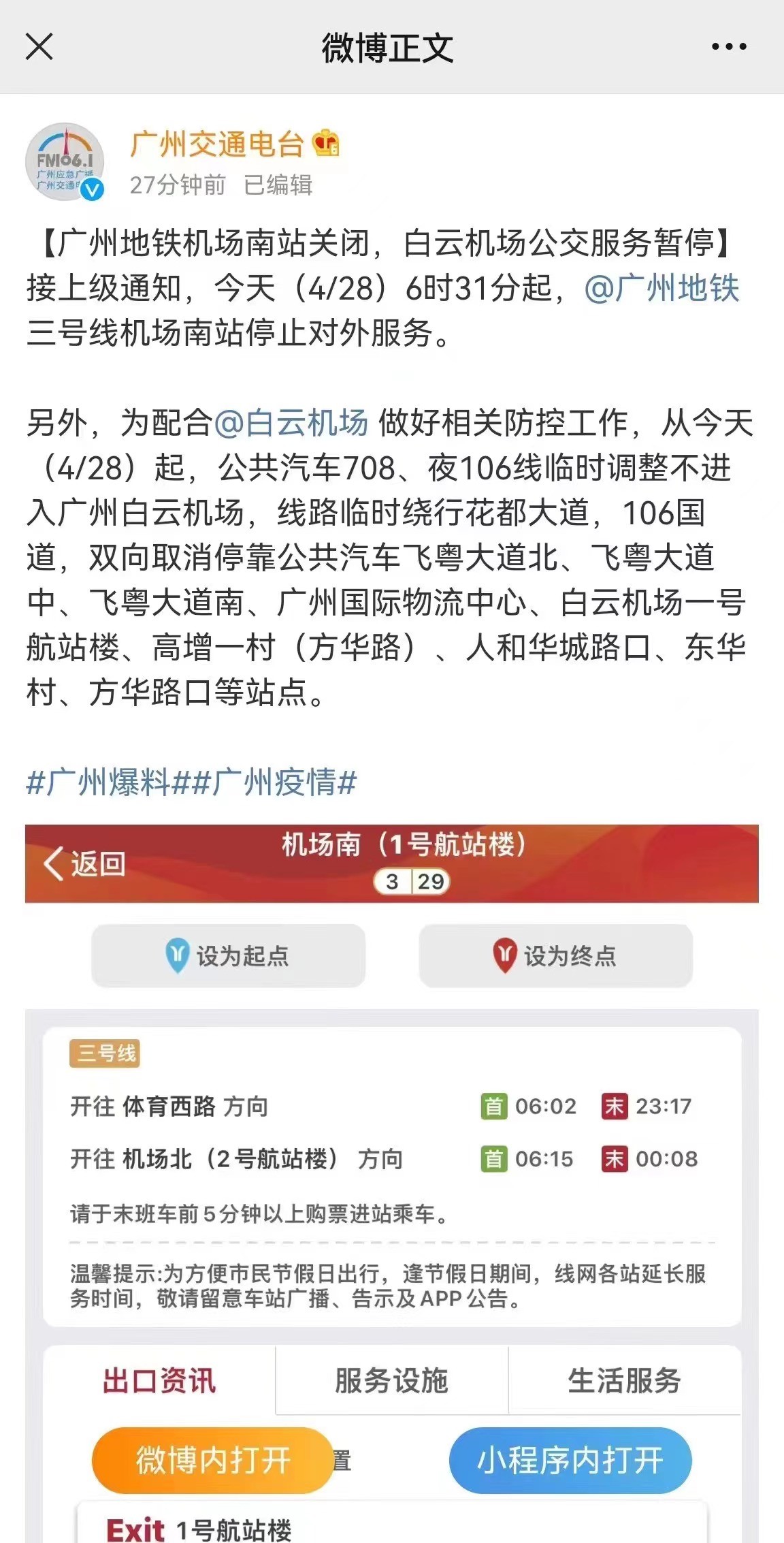Screen dimensions: 784x1543
Task: Open the @白云机场 mention link
Action: [x=291, y=422]
